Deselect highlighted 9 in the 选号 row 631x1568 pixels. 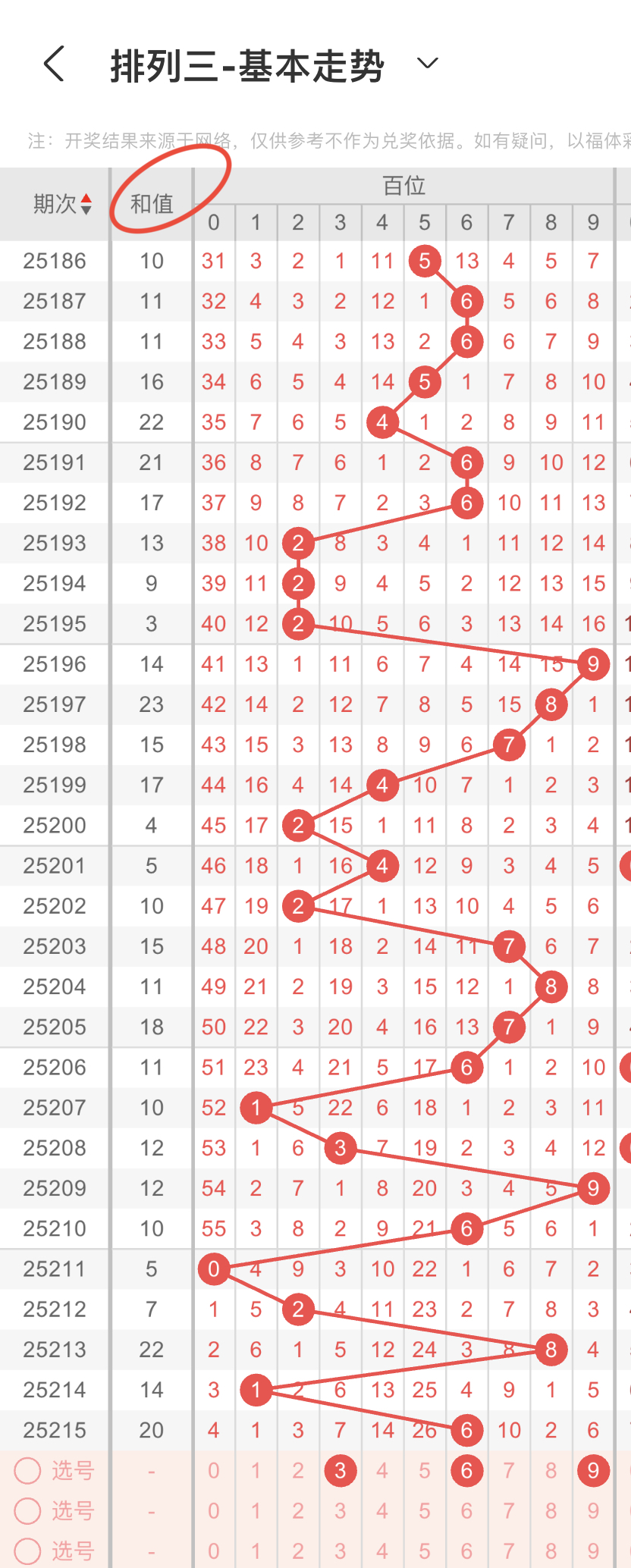[593, 1470]
